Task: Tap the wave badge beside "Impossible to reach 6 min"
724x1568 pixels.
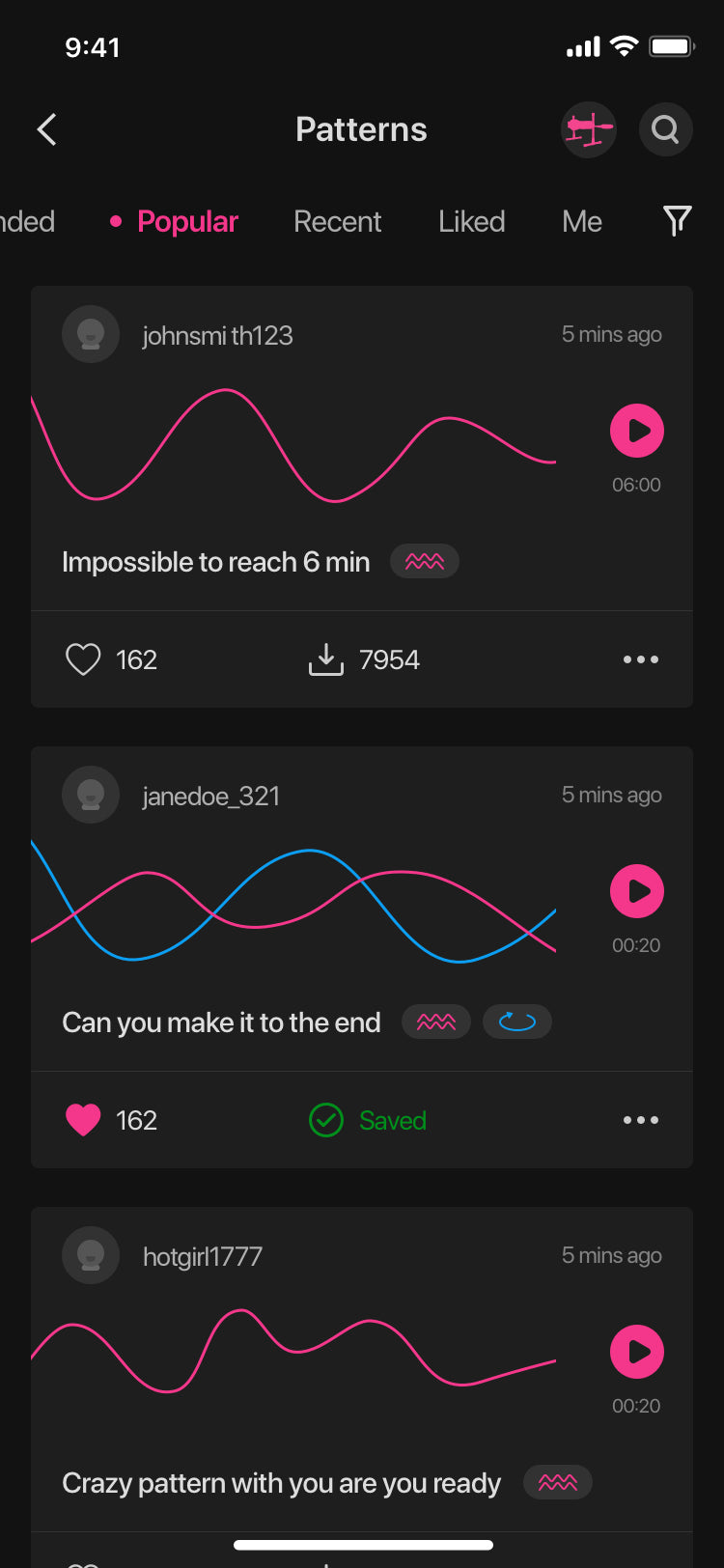Action: 425,561
